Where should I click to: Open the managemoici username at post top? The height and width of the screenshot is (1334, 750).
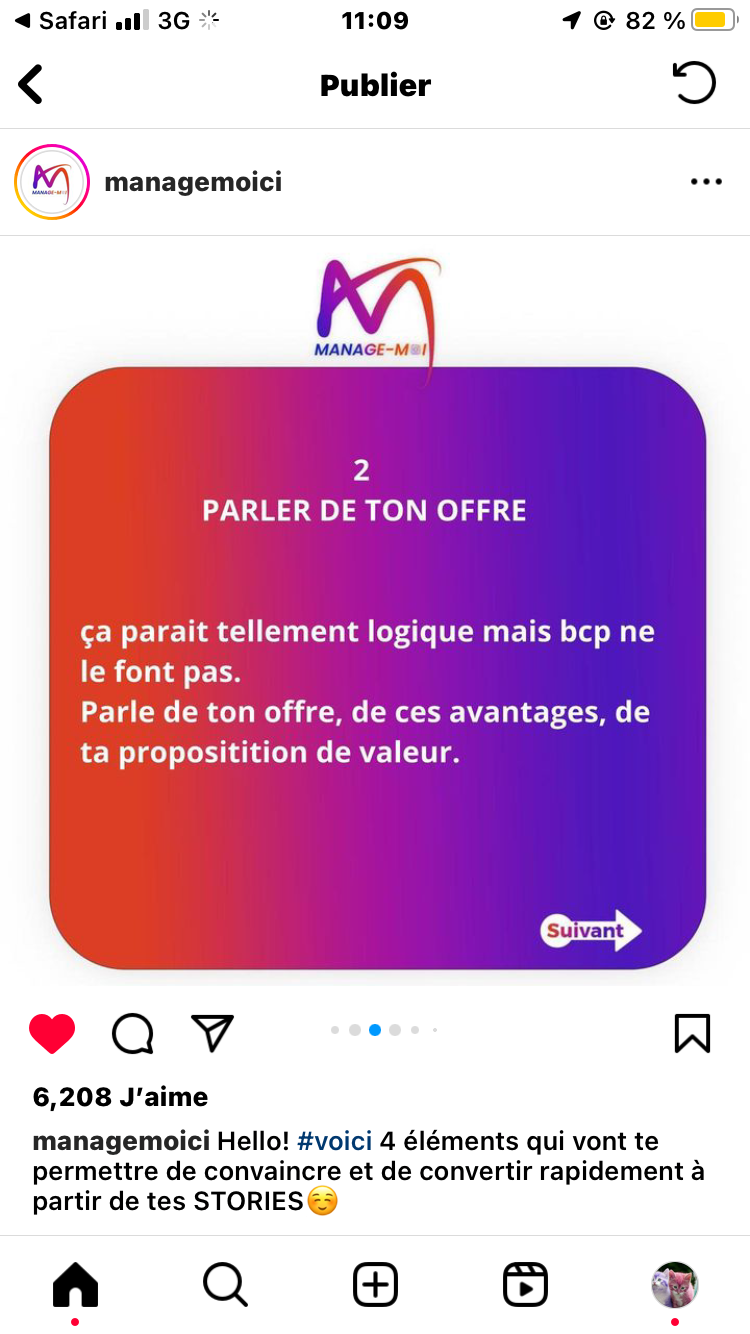[x=193, y=182]
